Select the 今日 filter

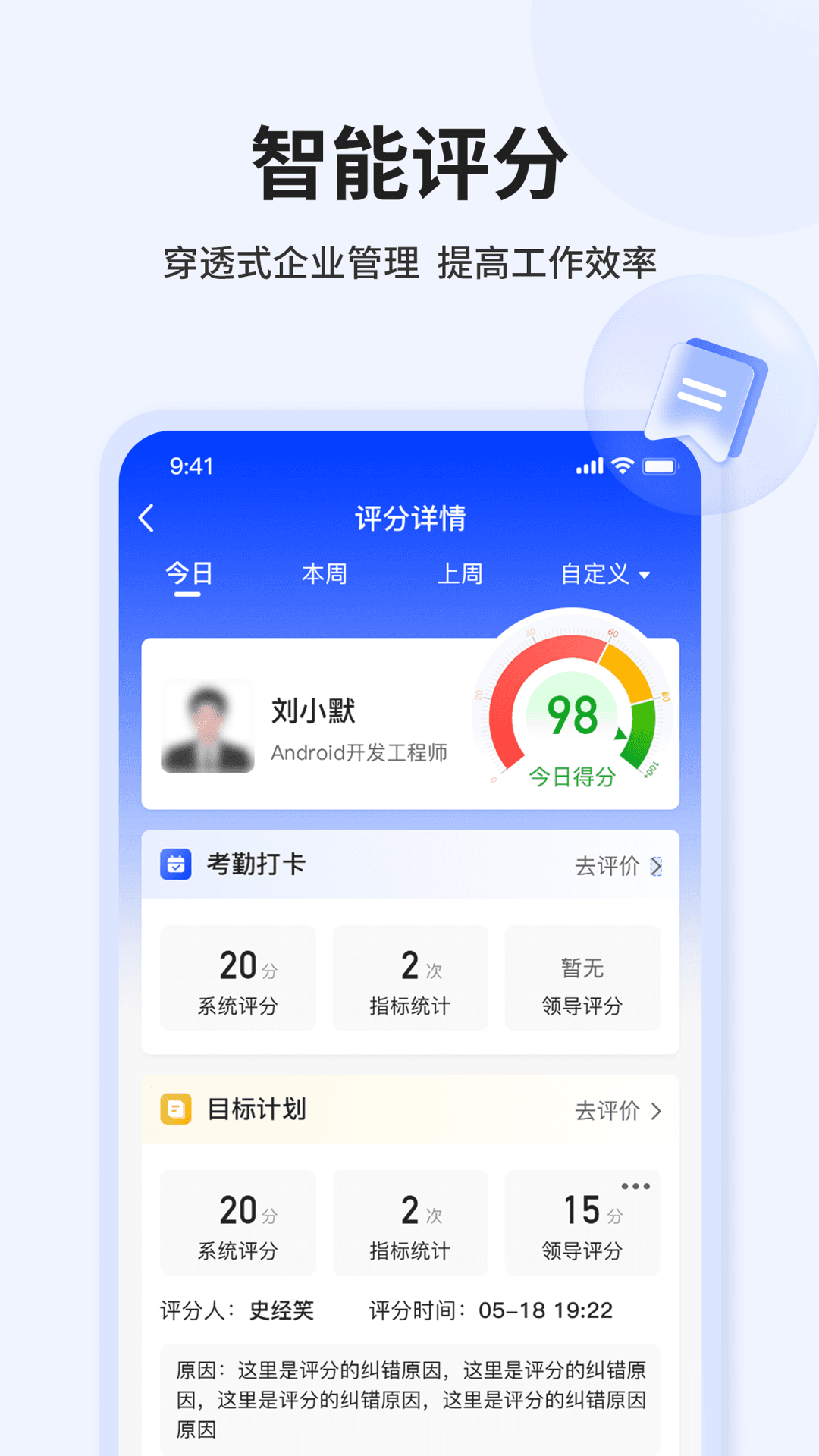(189, 574)
